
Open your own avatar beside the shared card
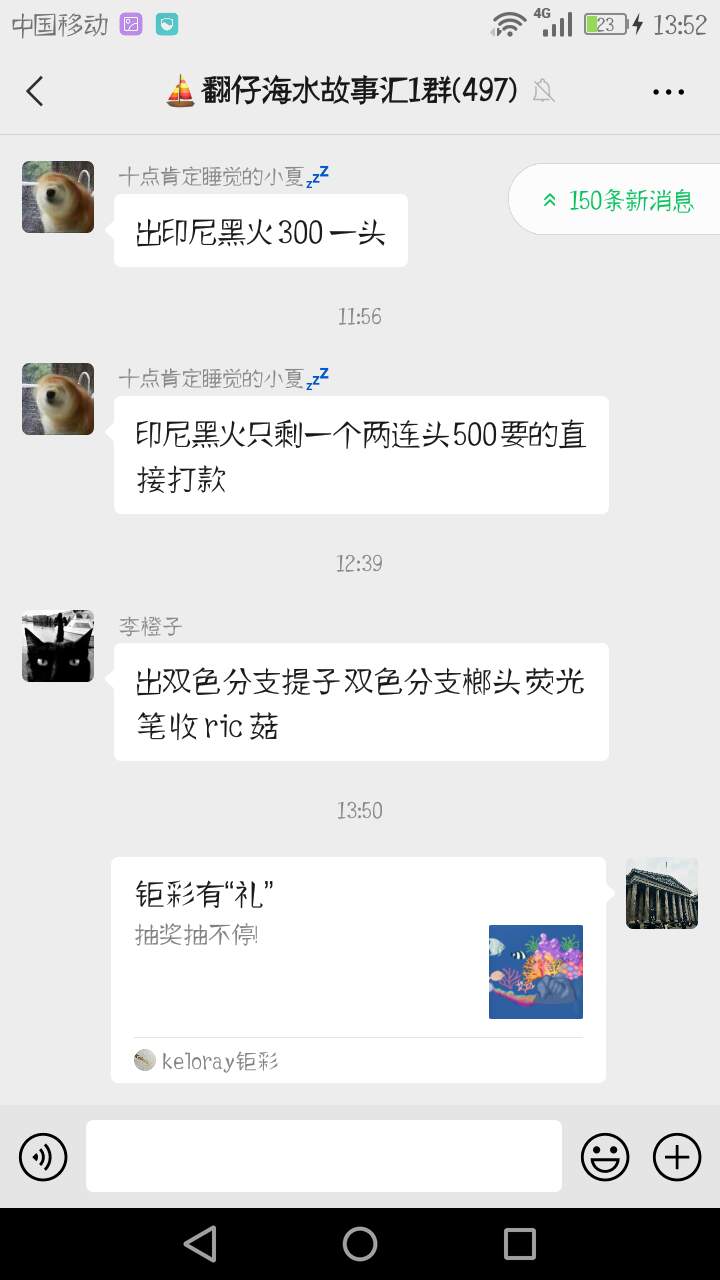662,893
